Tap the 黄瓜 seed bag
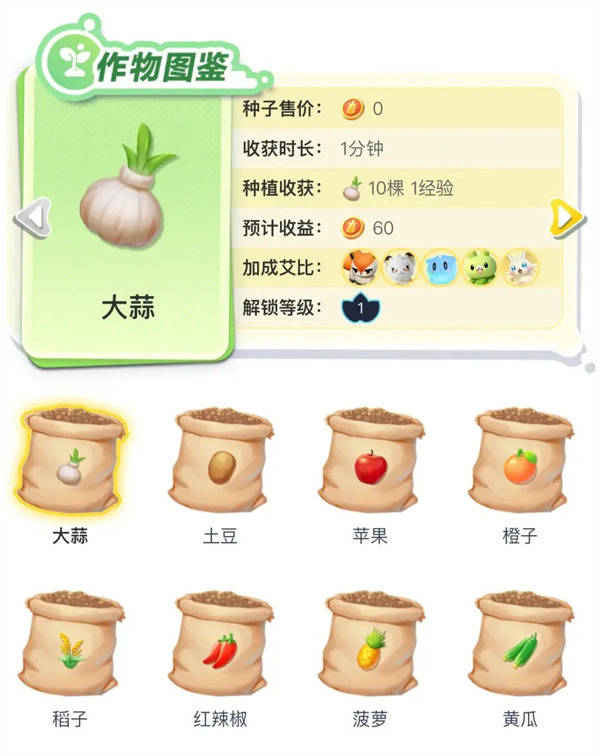The image size is (600, 756). 520,645
